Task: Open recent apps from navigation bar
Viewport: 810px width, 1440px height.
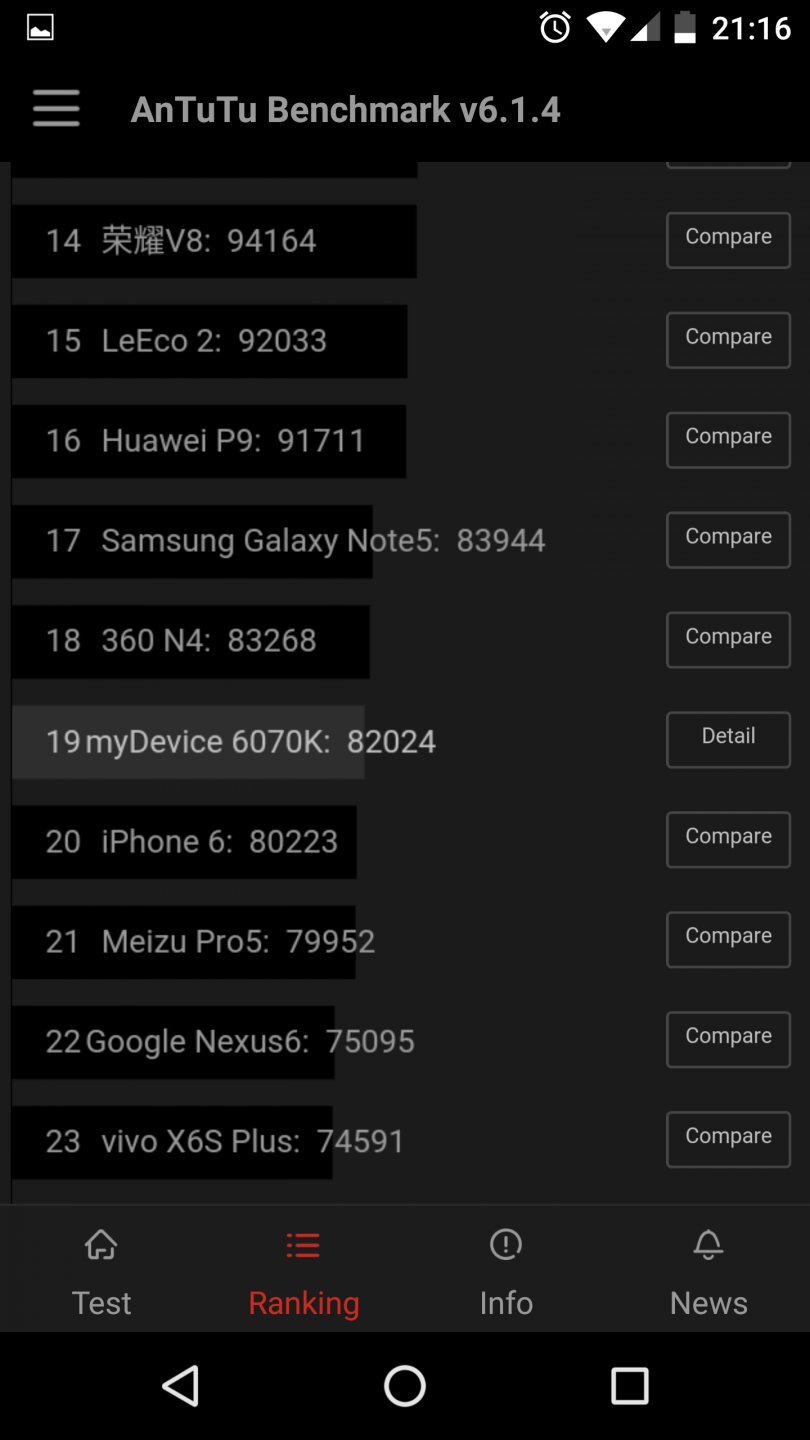Action: coord(629,1386)
